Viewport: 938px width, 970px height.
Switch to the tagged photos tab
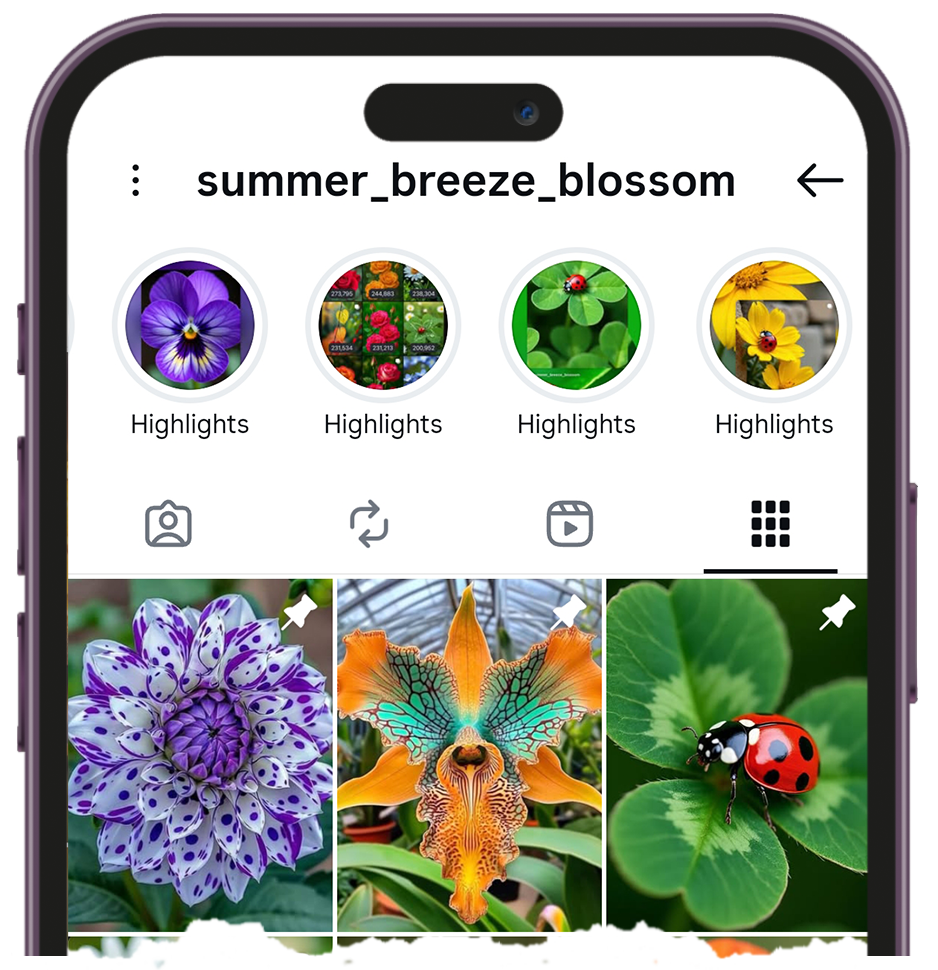tap(168, 524)
